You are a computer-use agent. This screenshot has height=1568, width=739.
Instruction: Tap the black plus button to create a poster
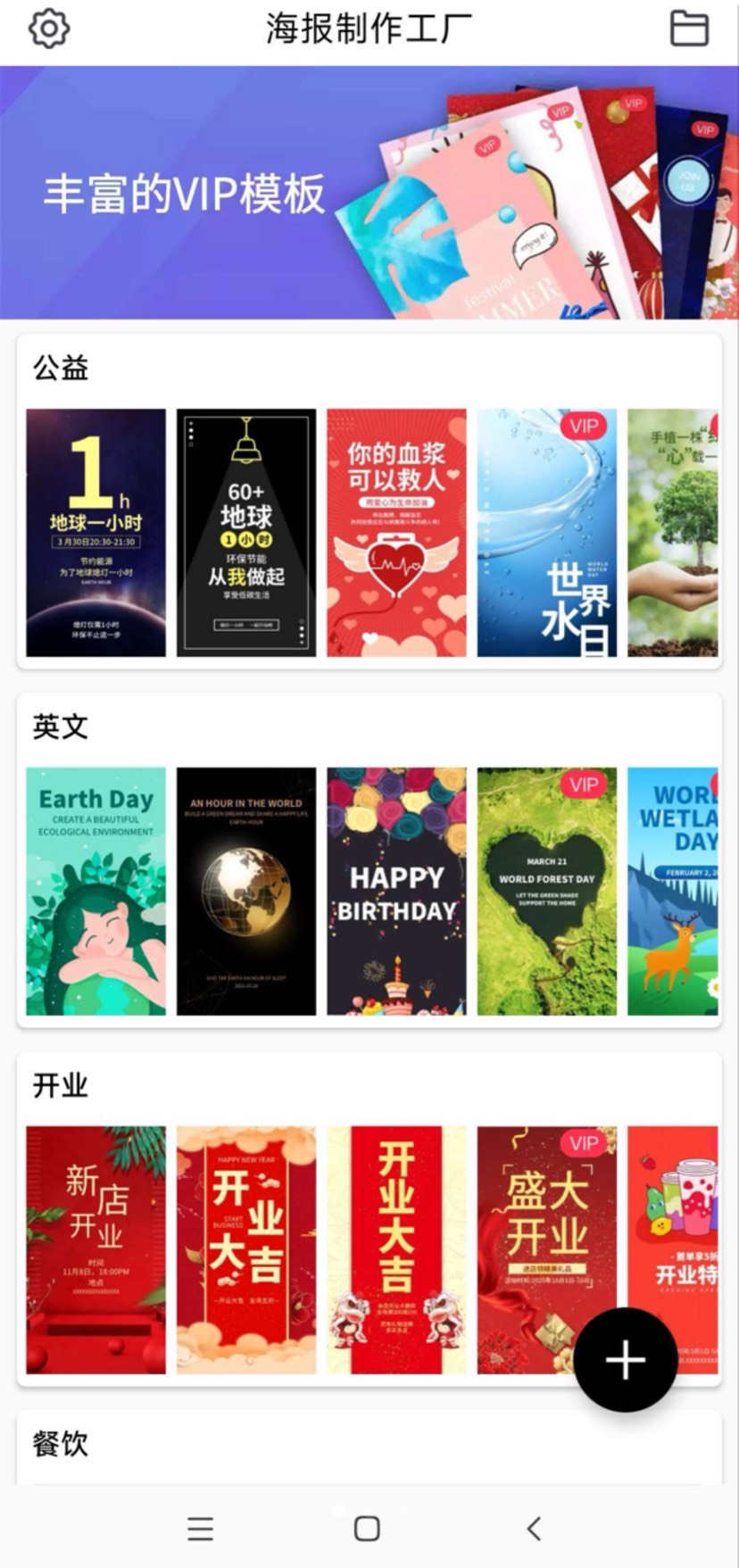[624, 1360]
